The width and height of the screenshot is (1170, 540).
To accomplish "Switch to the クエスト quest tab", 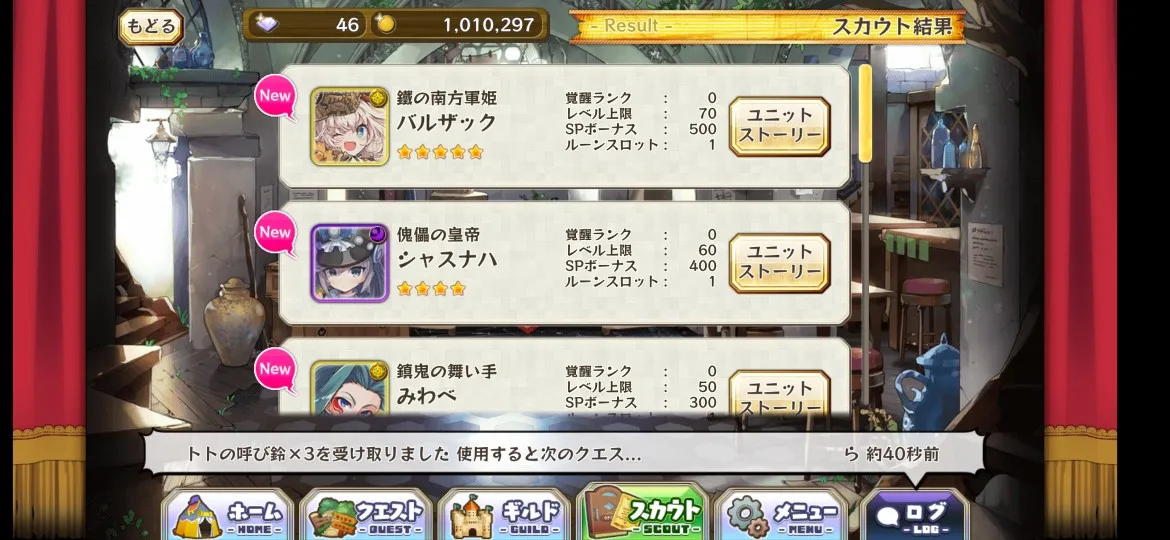I will 366,515.
